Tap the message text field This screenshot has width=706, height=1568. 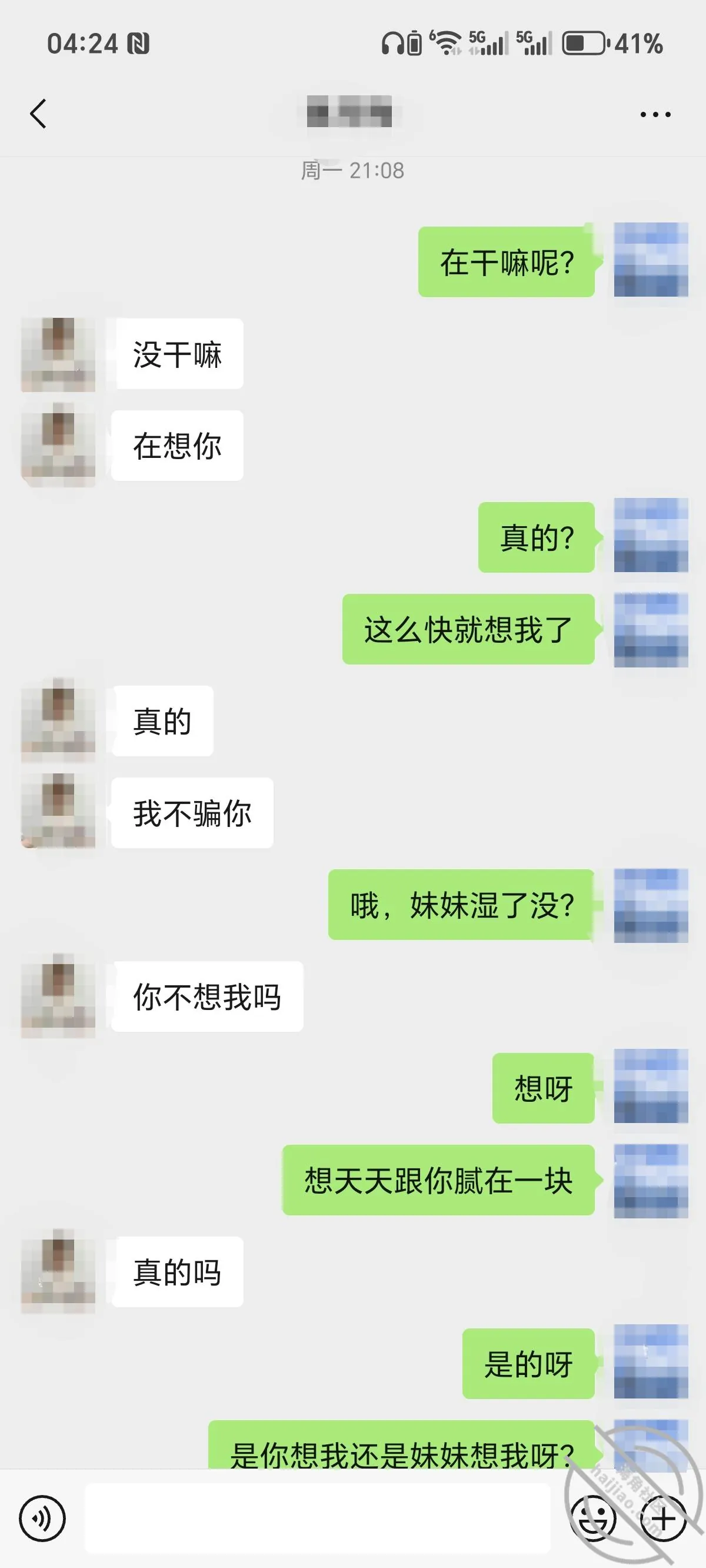tap(317, 1518)
